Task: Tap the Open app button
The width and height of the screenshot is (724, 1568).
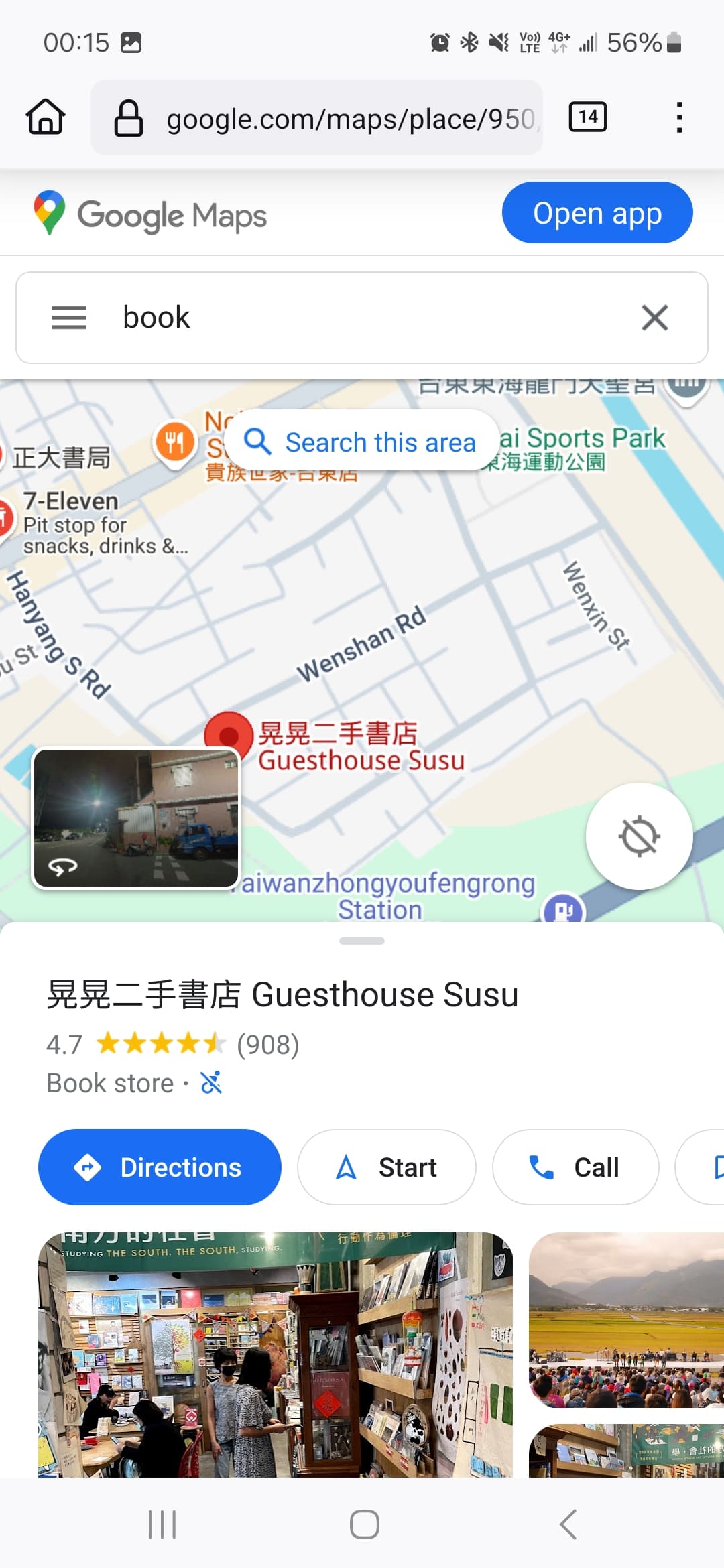Action: tap(597, 213)
